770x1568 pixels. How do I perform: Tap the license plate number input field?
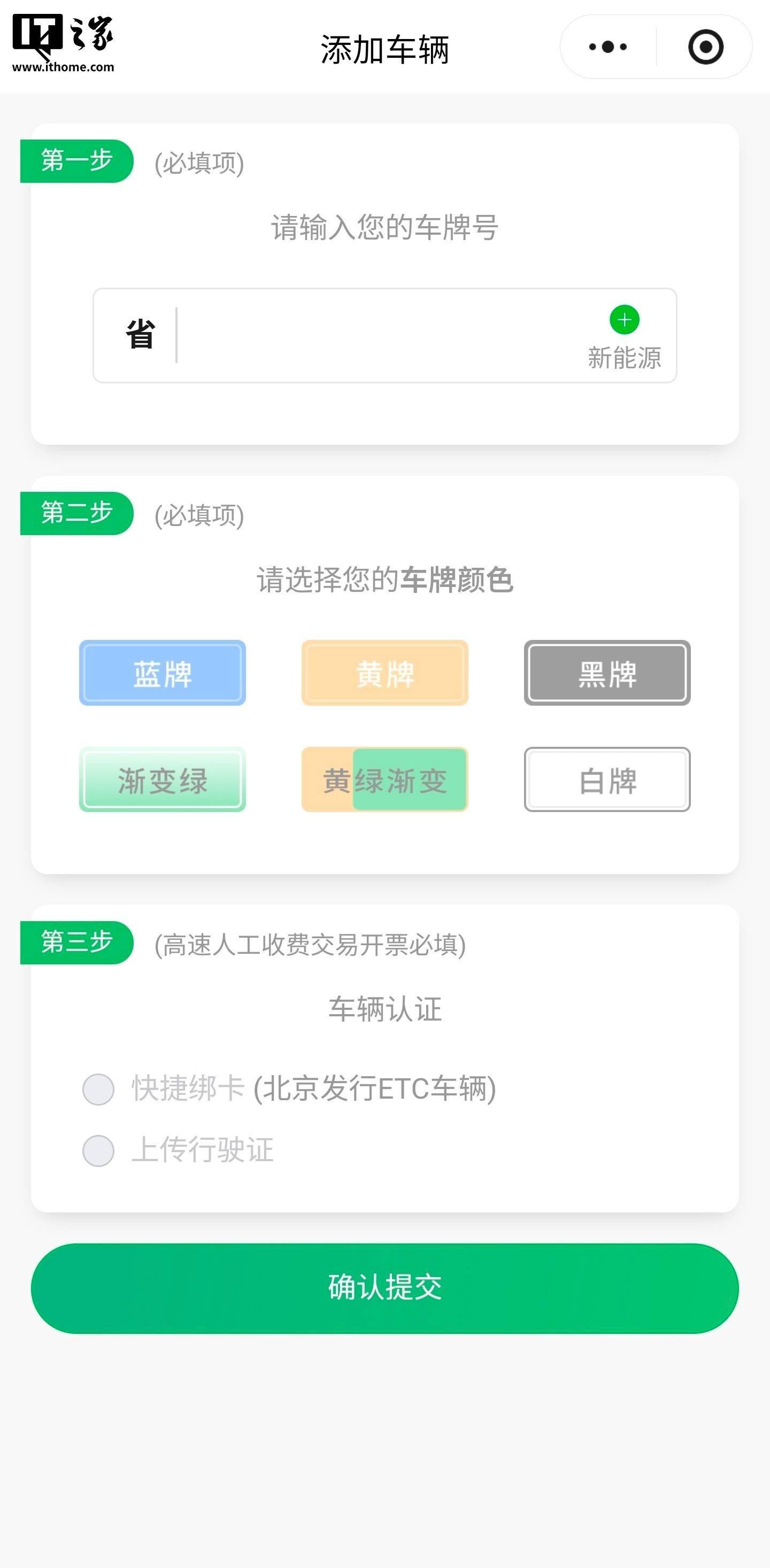(x=378, y=335)
